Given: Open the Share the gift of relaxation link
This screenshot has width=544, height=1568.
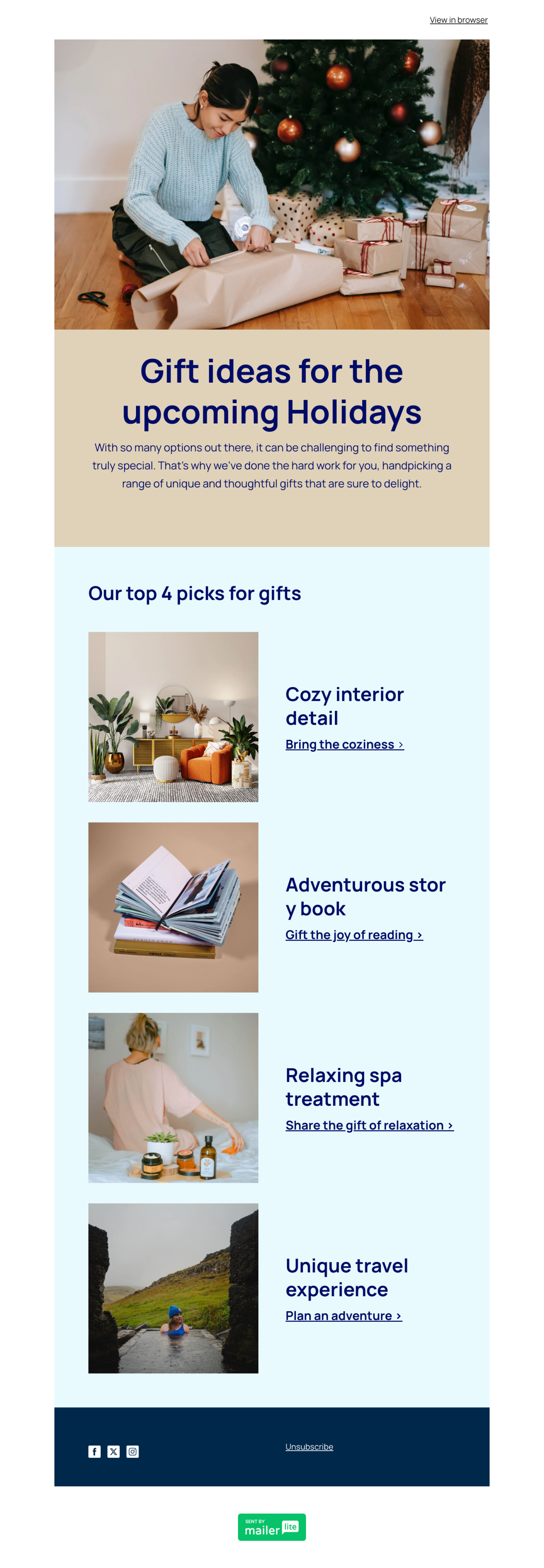Looking at the screenshot, I should tap(369, 1125).
